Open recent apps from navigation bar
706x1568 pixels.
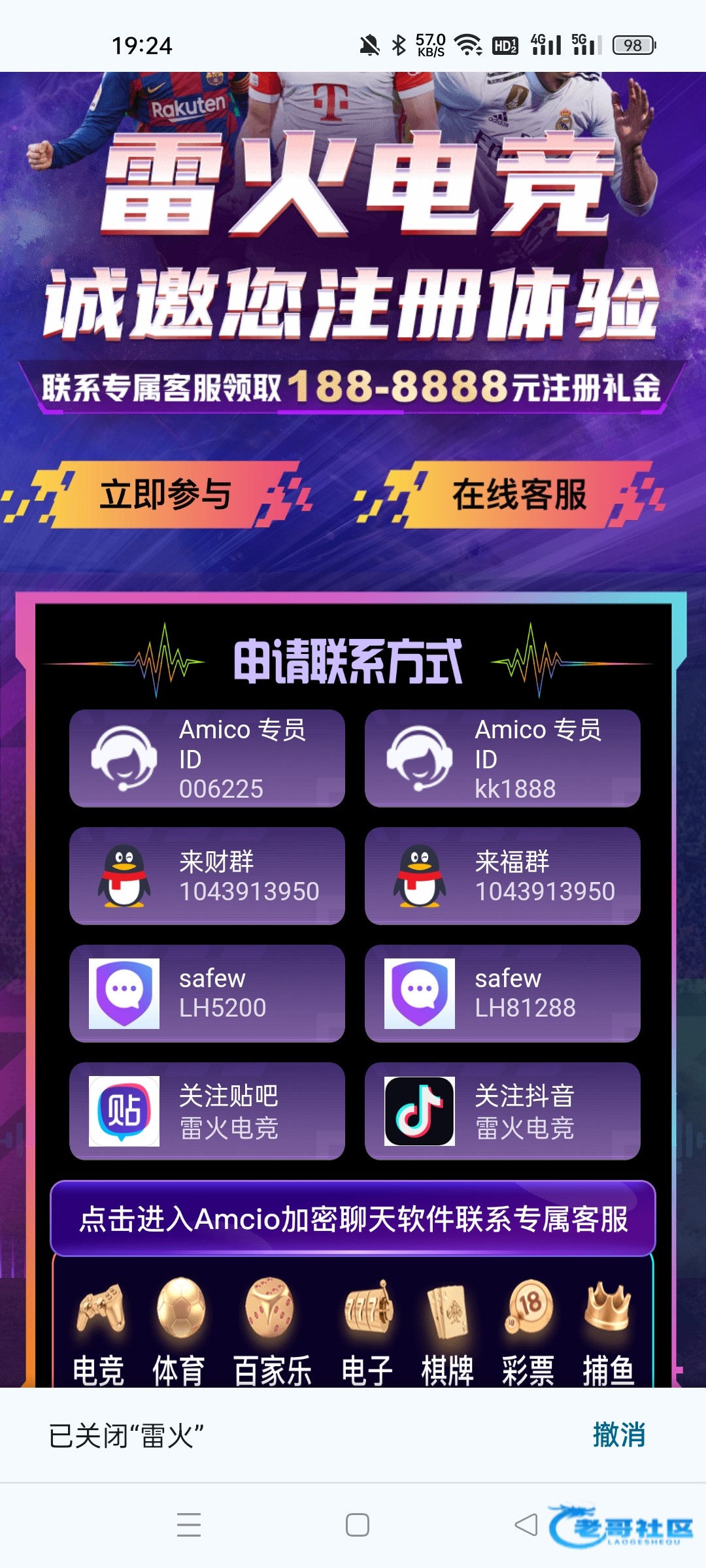coord(189,1524)
